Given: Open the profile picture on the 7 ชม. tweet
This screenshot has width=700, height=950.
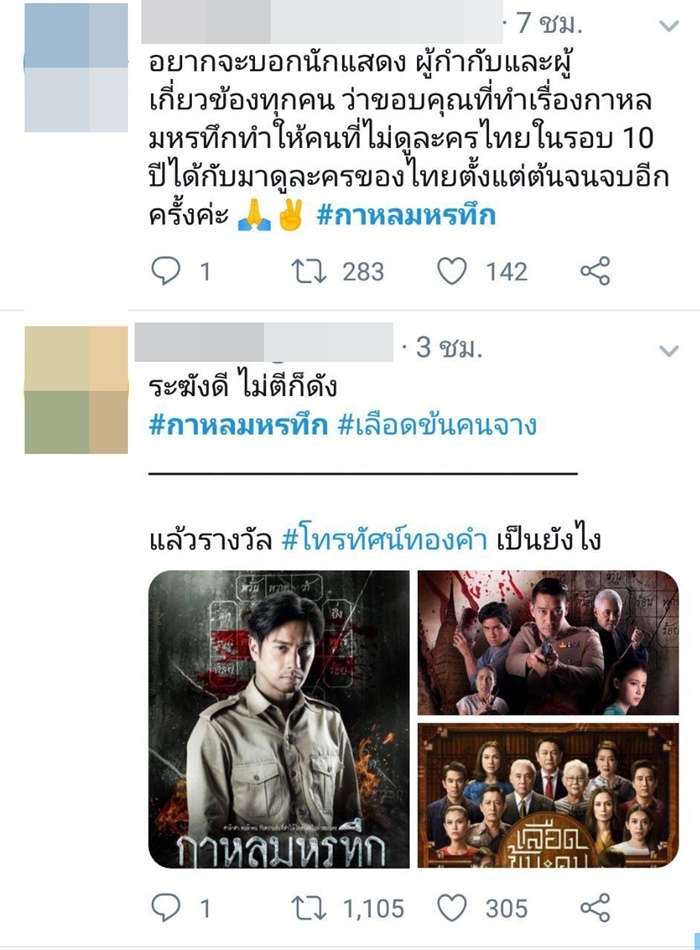Looking at the screenshot, I should click(x=76, y=67).
